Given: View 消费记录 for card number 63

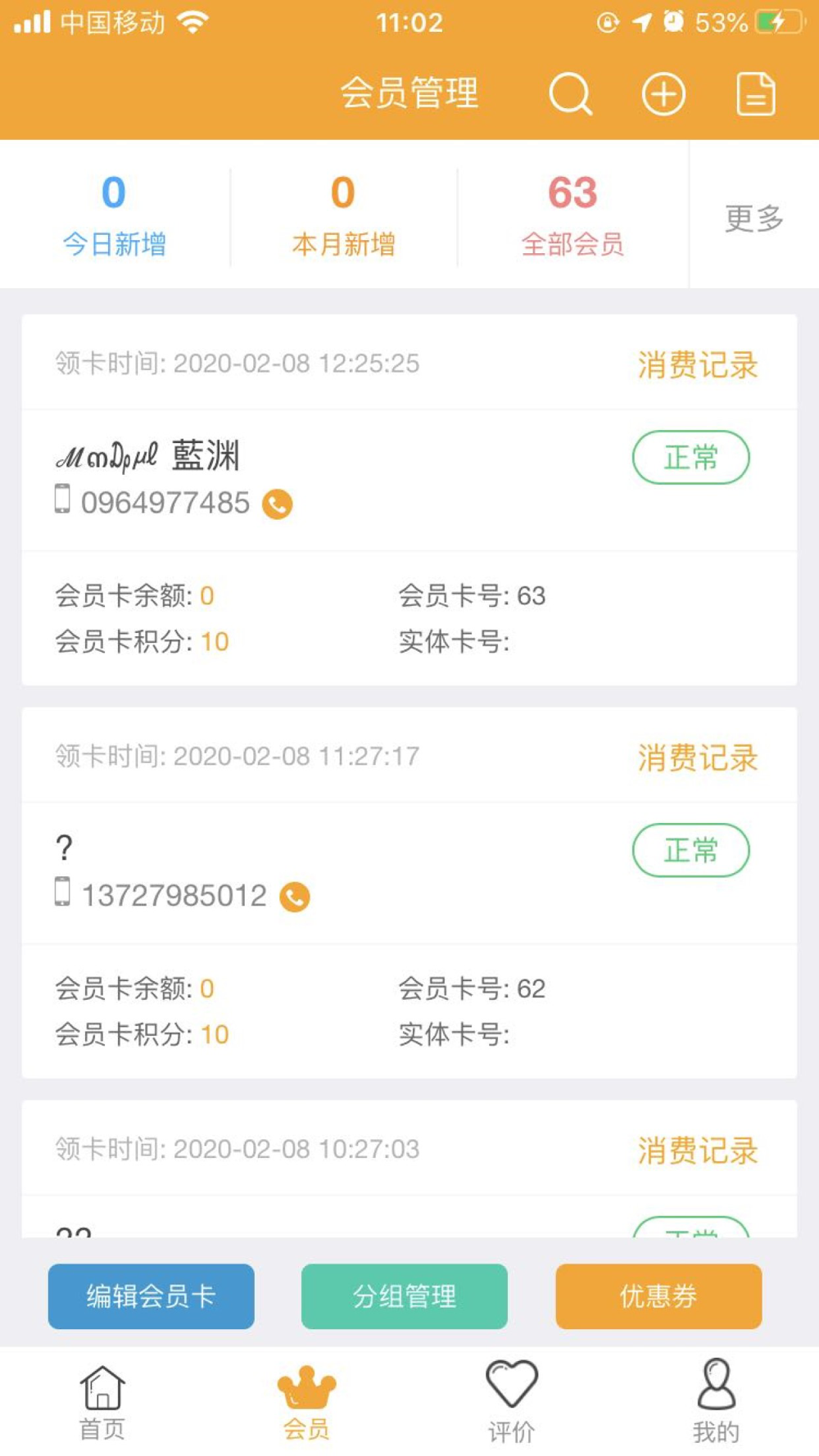Looking at the screenshot, I should [x=697, y=364].
